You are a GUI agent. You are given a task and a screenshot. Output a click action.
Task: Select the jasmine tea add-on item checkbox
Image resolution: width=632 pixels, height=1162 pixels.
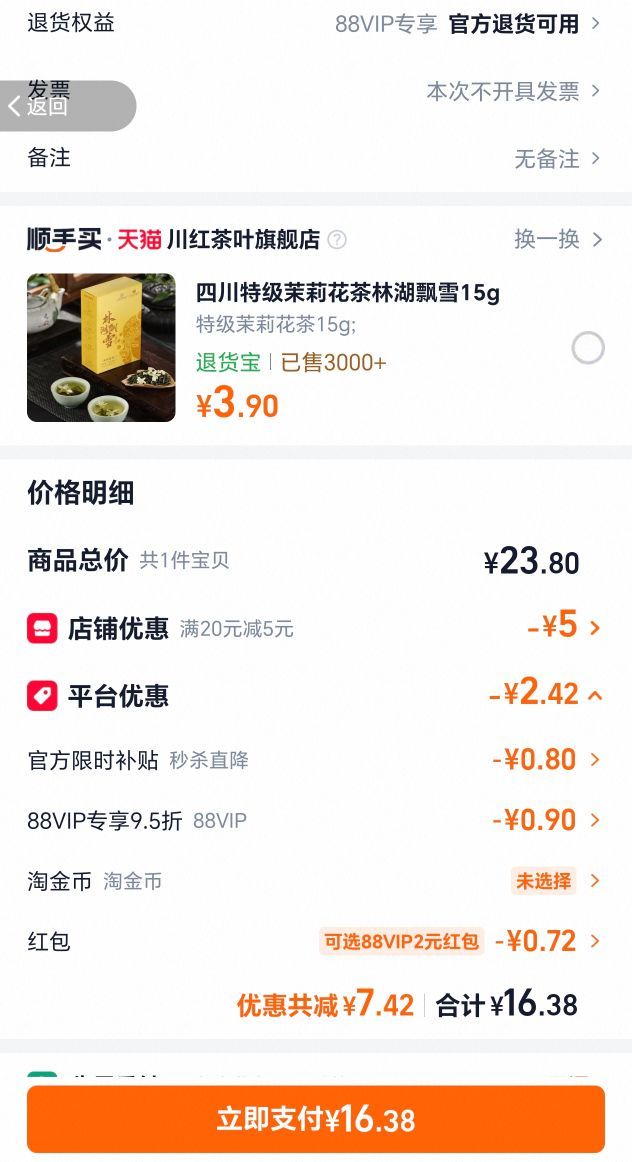point(588,348)
